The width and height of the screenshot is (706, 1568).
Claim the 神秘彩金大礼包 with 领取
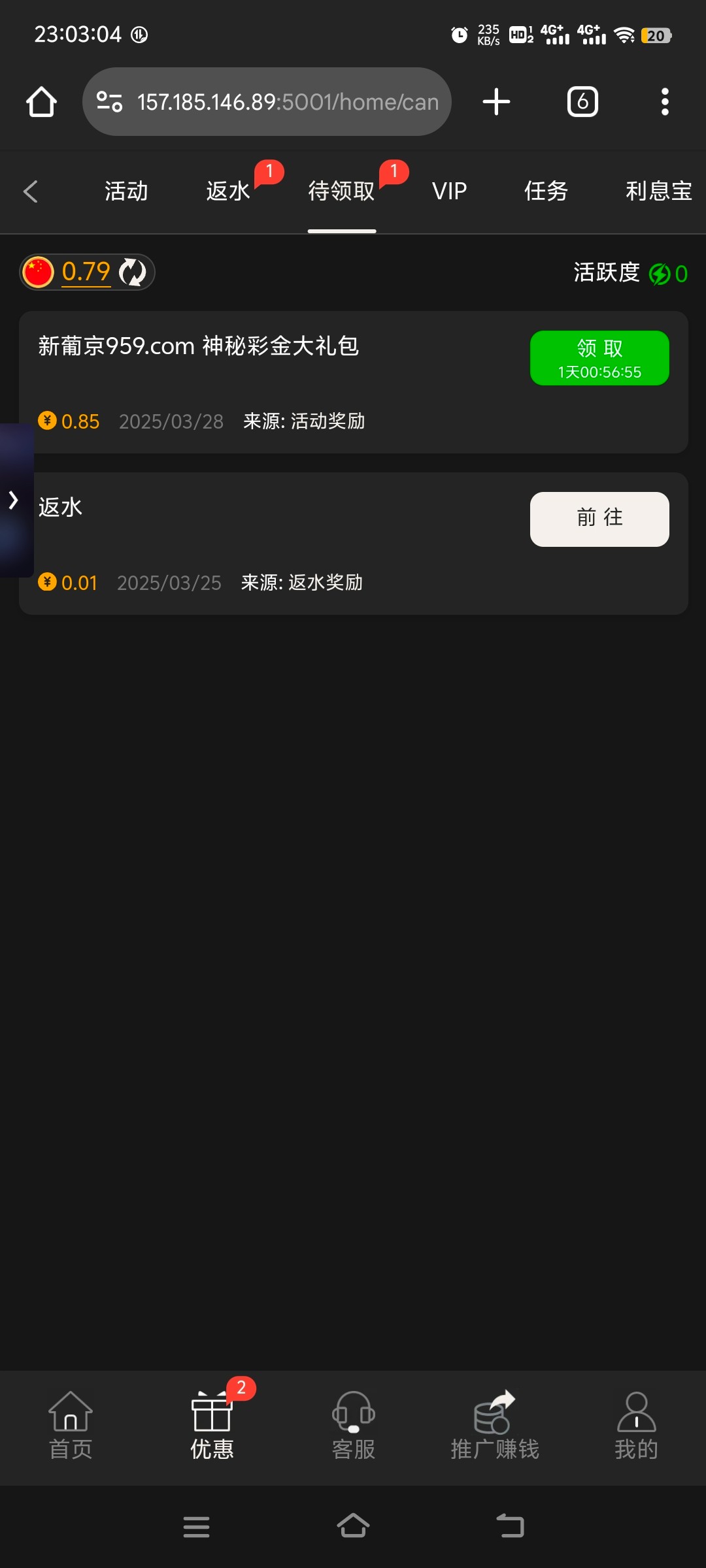[599, 358]
